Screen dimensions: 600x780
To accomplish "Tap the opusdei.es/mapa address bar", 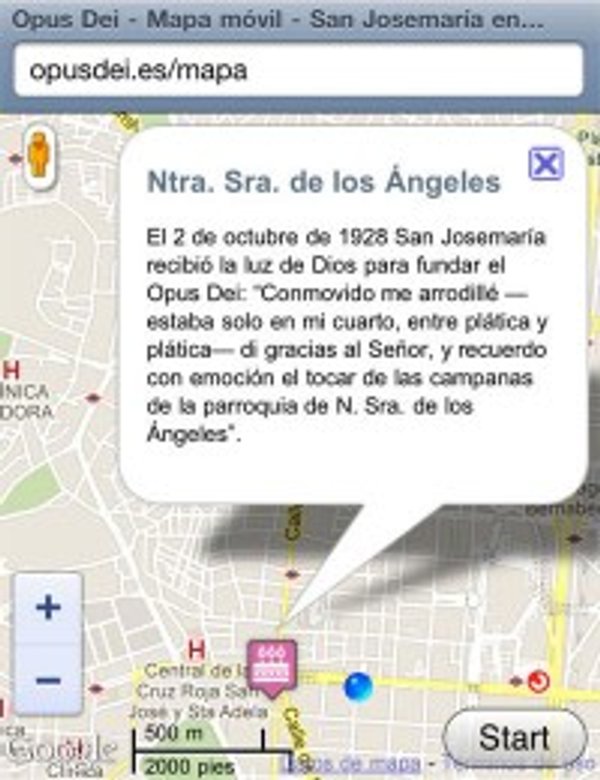I will (298, 71).
